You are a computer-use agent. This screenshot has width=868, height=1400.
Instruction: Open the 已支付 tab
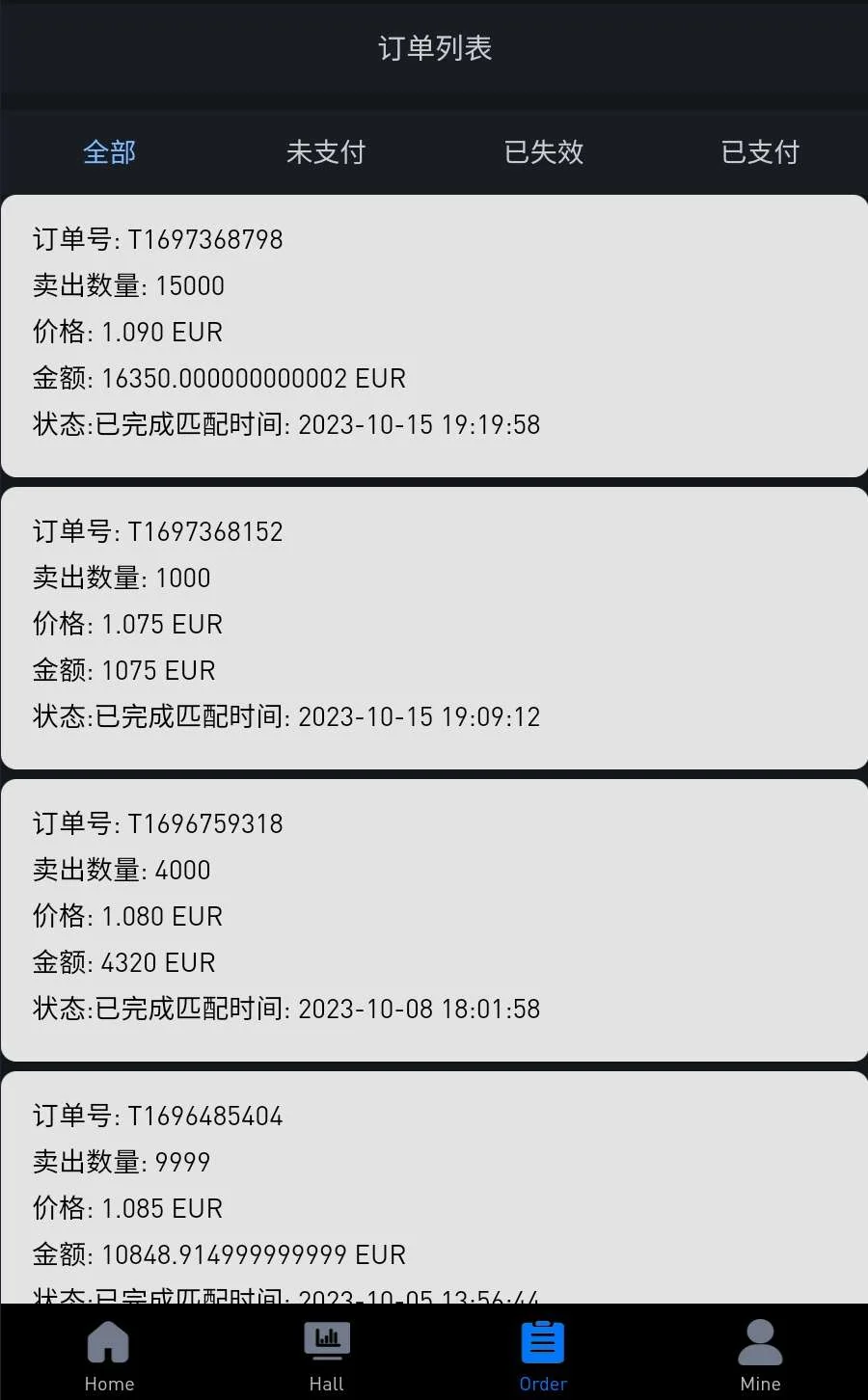760,152
